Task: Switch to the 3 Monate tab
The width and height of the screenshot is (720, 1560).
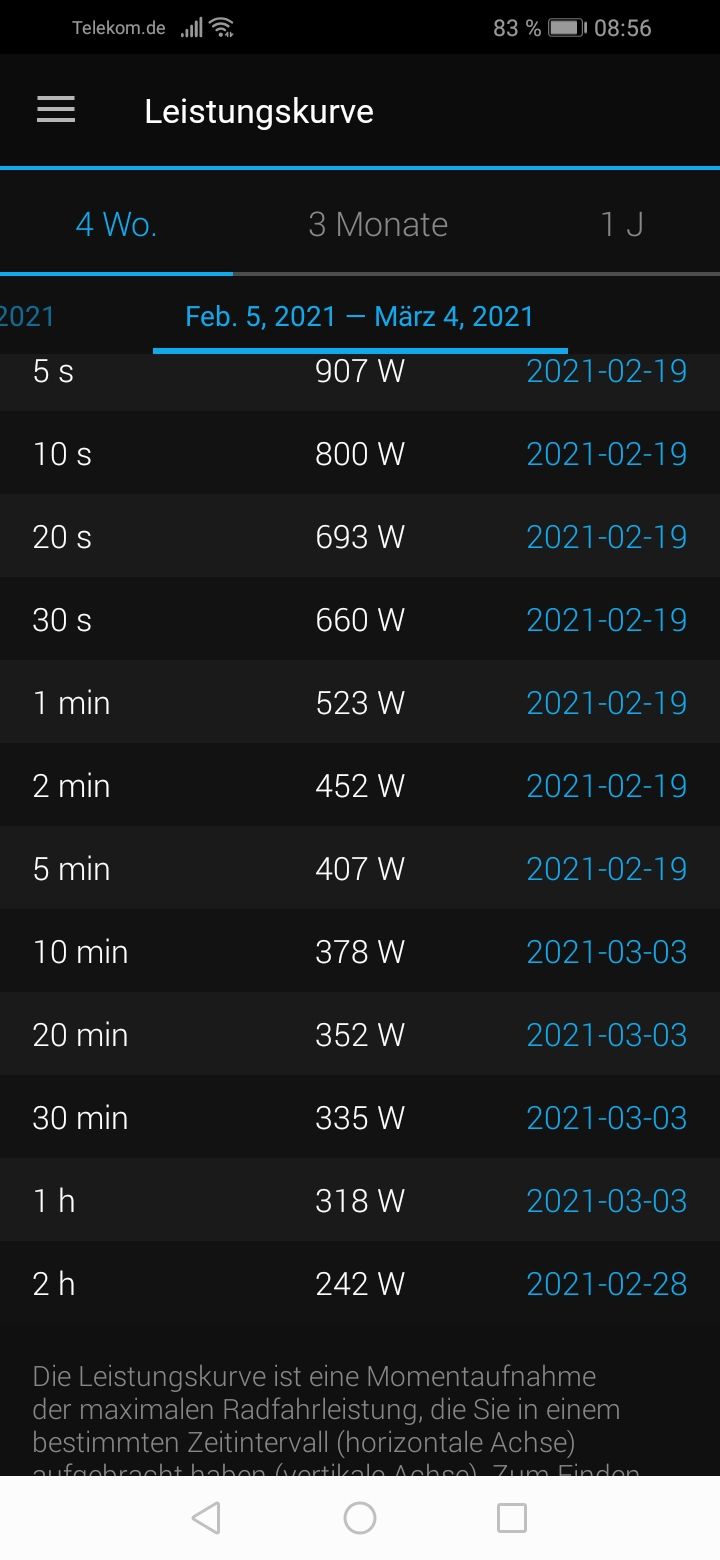Action: [378, 224]
